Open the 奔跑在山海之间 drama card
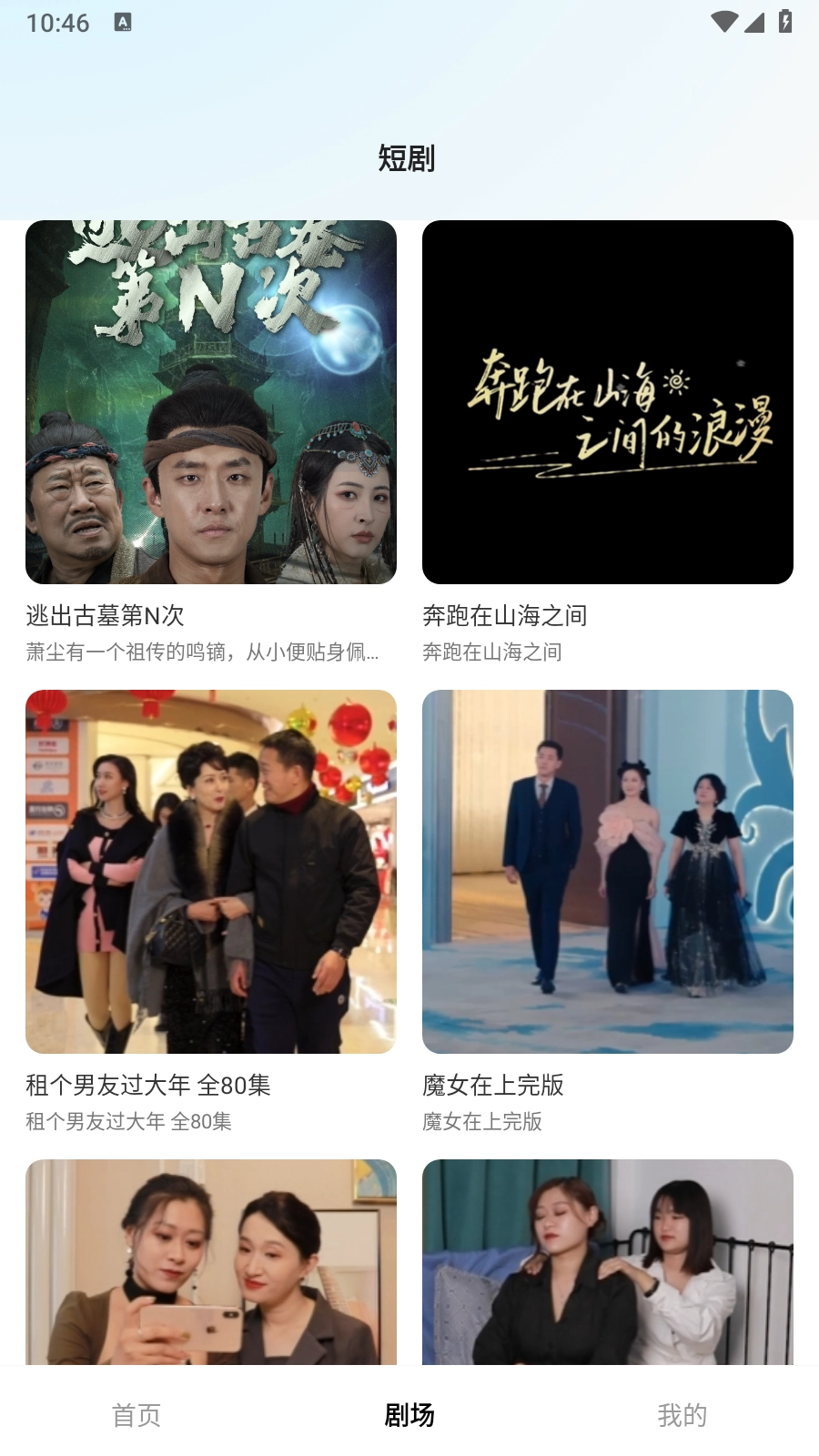The height and width of the screenshot is (1456, 819). click(x=608, y=402)
